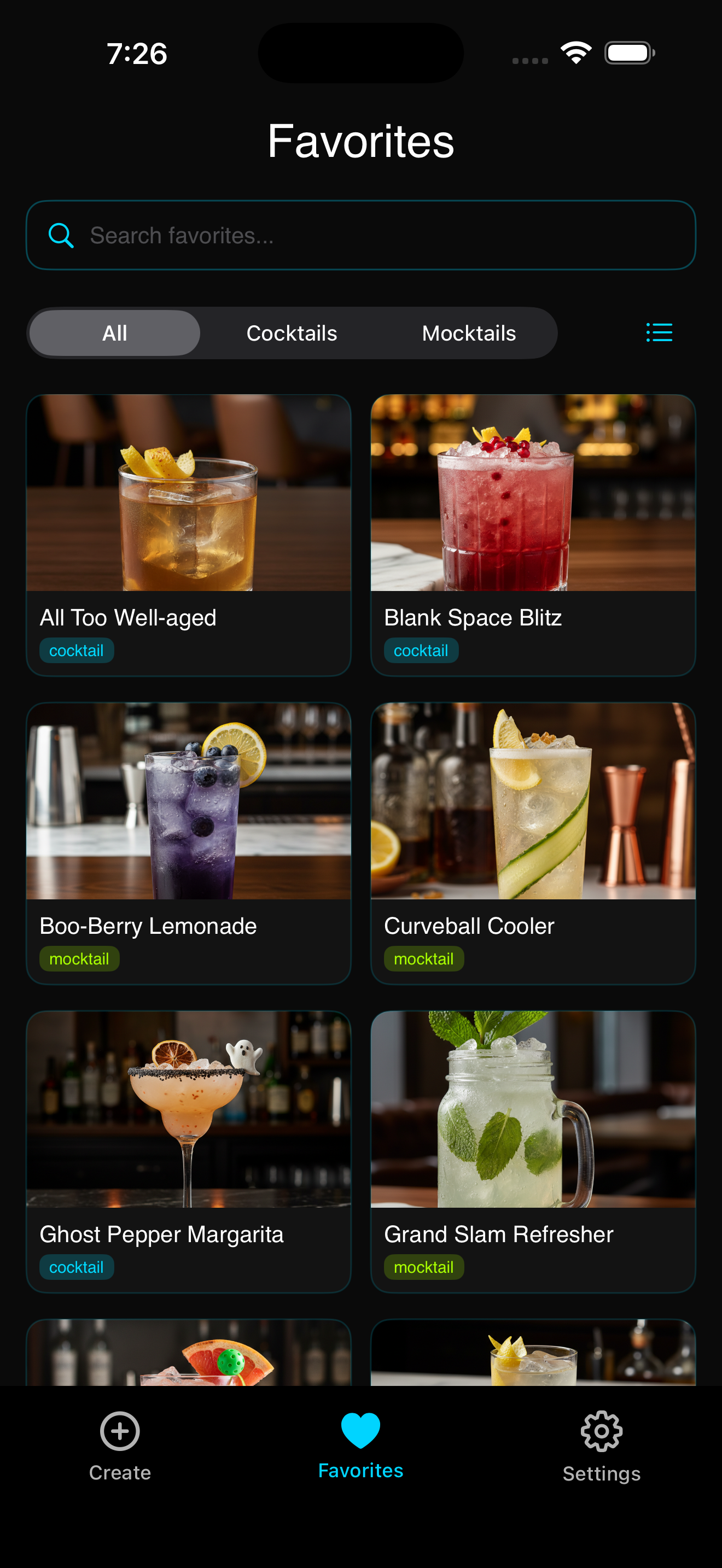722x1568 pixels.
Task: Tap the Favorites heart icon
Action: pos(360,1428)
